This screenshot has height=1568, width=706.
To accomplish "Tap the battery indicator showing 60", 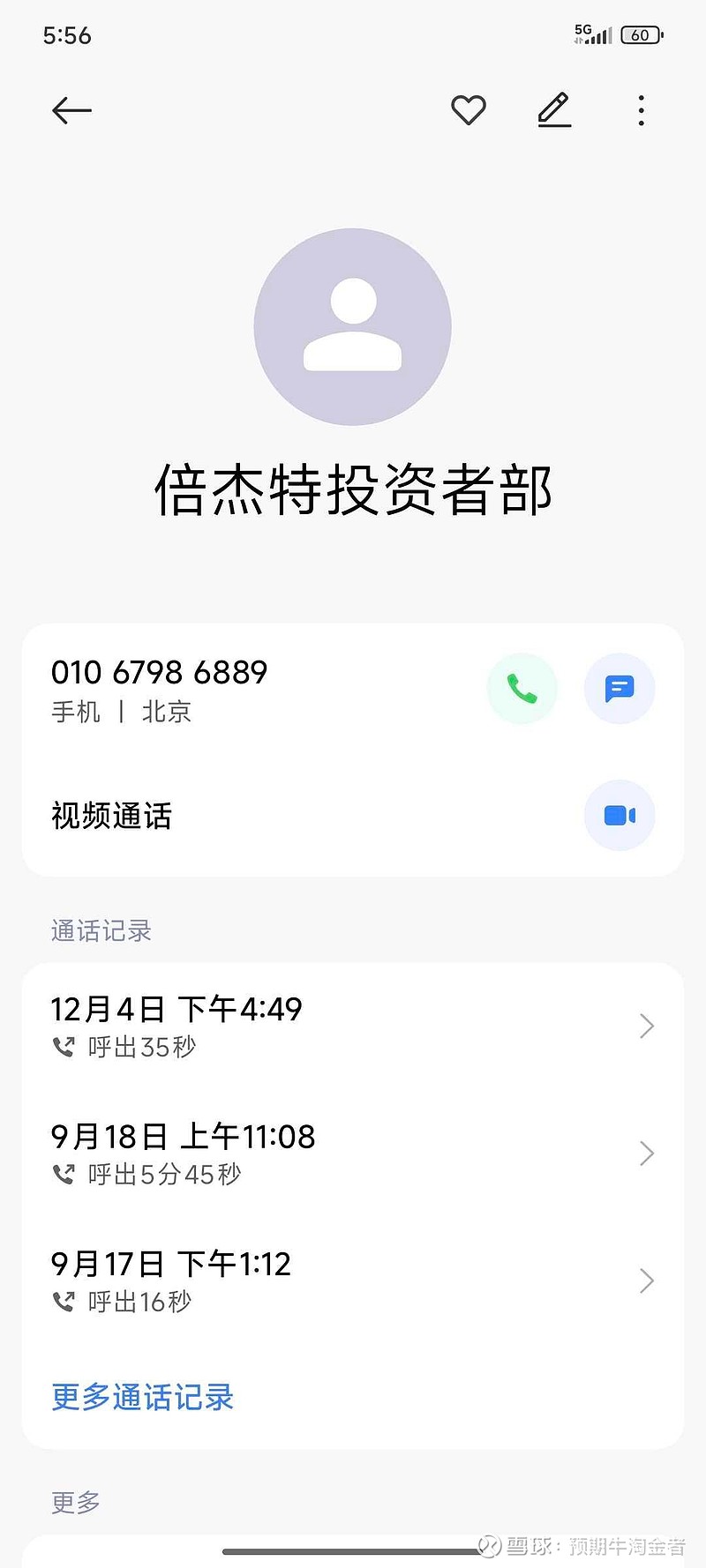I will (642, 35).
